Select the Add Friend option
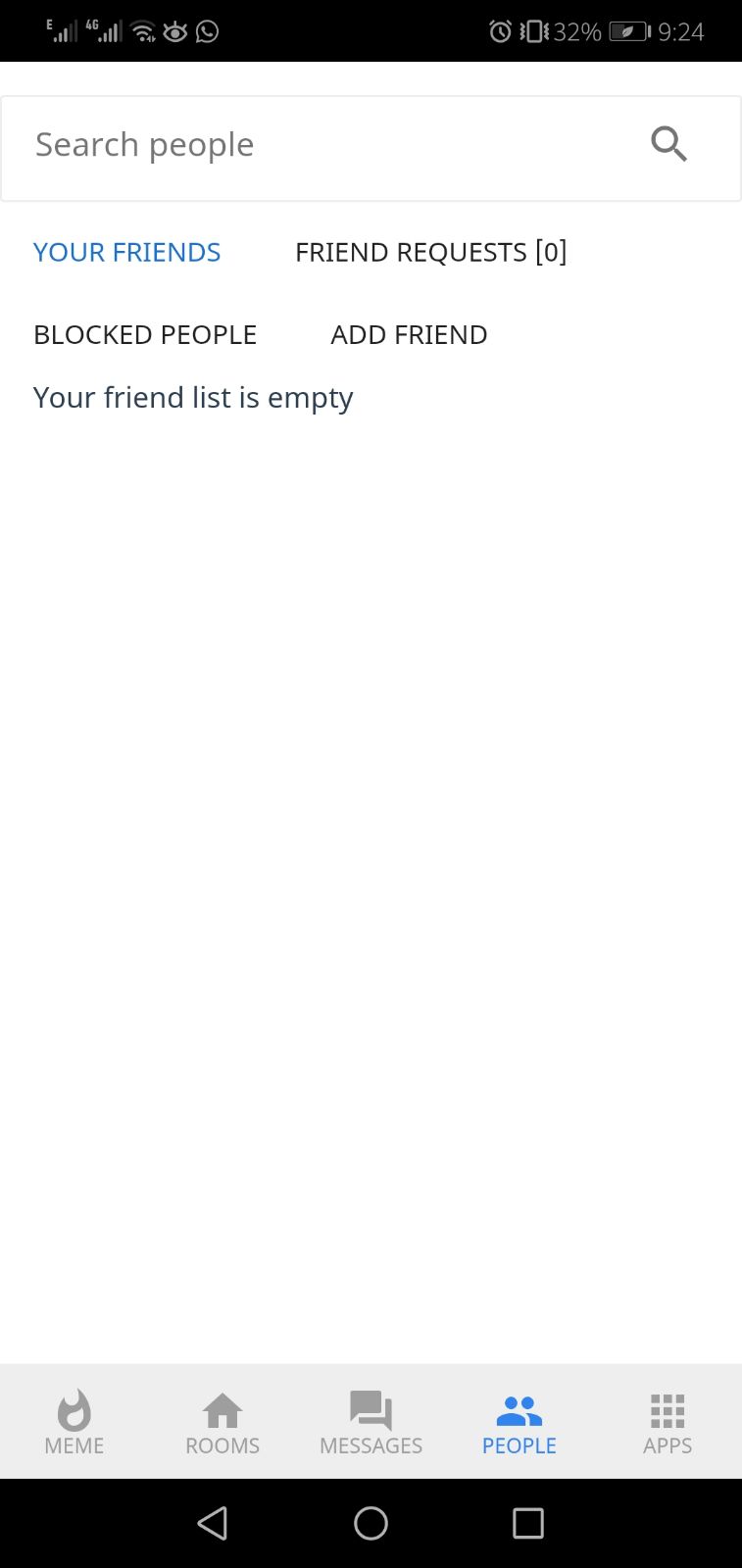Screen dimensions: 742x1568 [x=409, y=334]
